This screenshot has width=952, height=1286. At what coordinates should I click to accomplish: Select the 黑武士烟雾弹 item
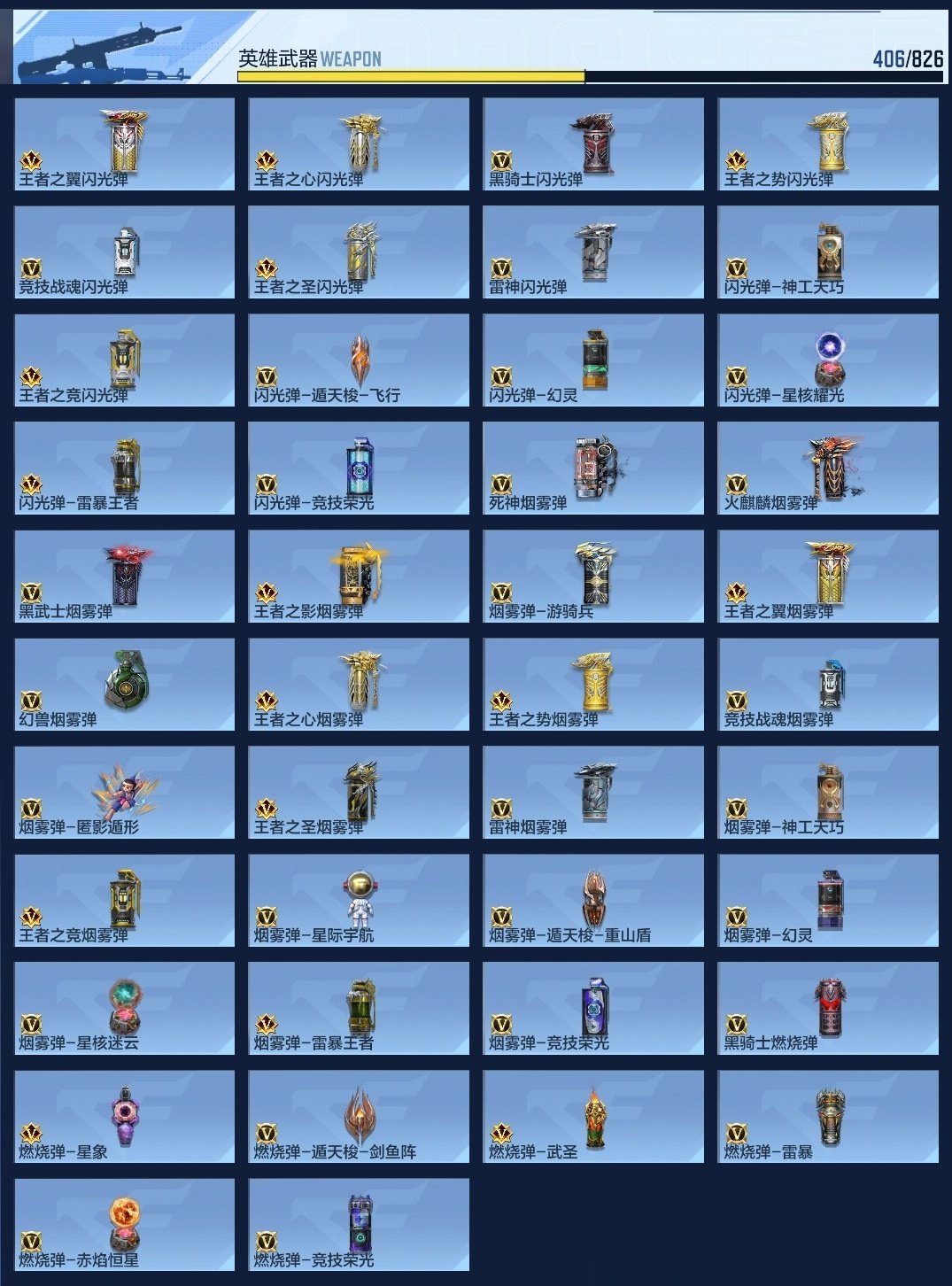click(x=125, y=577)
